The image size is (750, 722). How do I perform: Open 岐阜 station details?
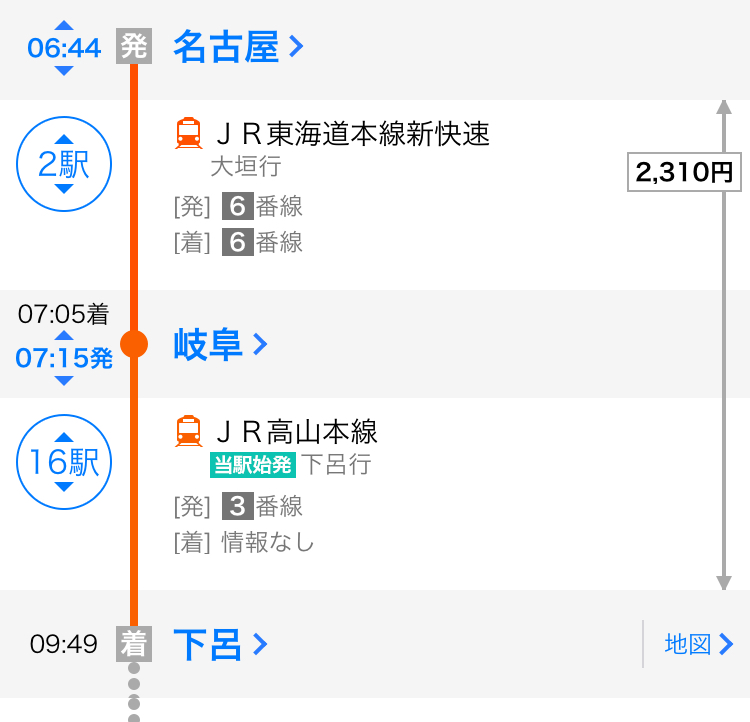click(x=220, y=345)
